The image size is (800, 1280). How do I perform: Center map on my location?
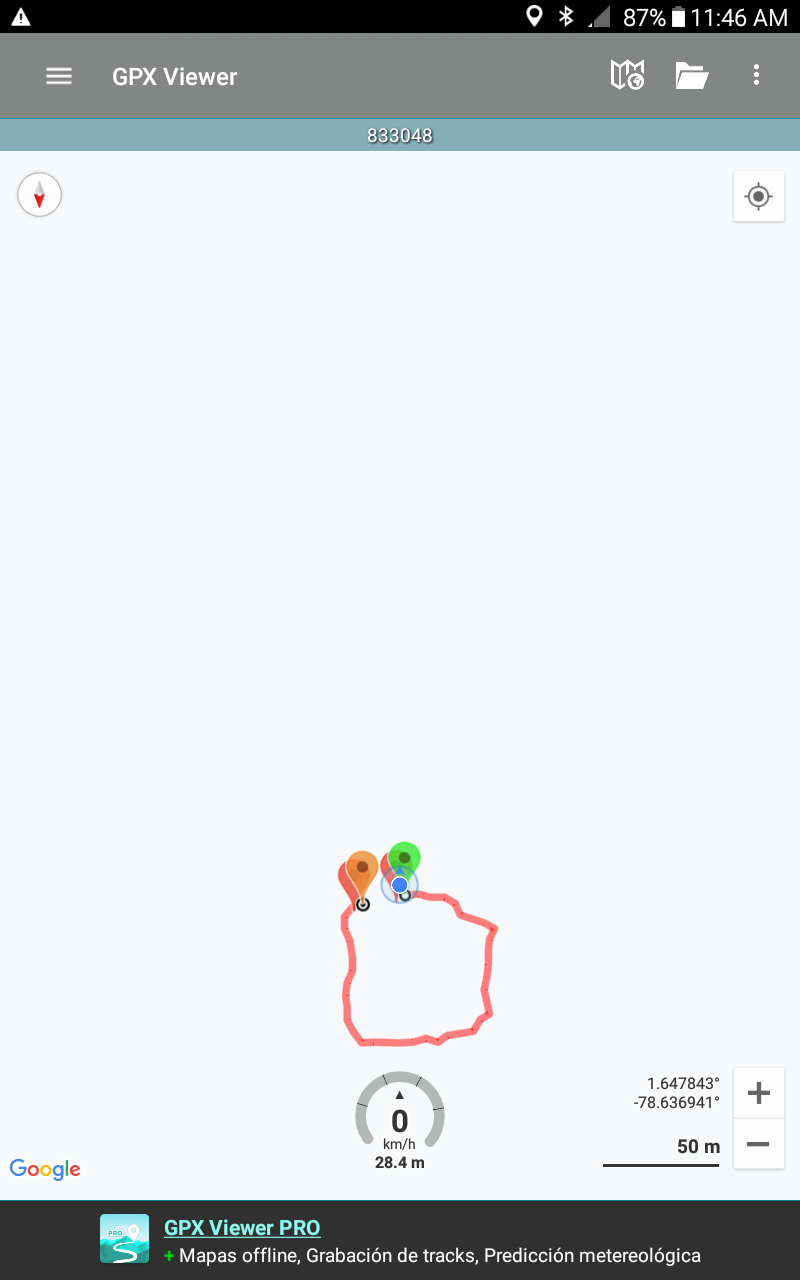[x=758, y=196]
